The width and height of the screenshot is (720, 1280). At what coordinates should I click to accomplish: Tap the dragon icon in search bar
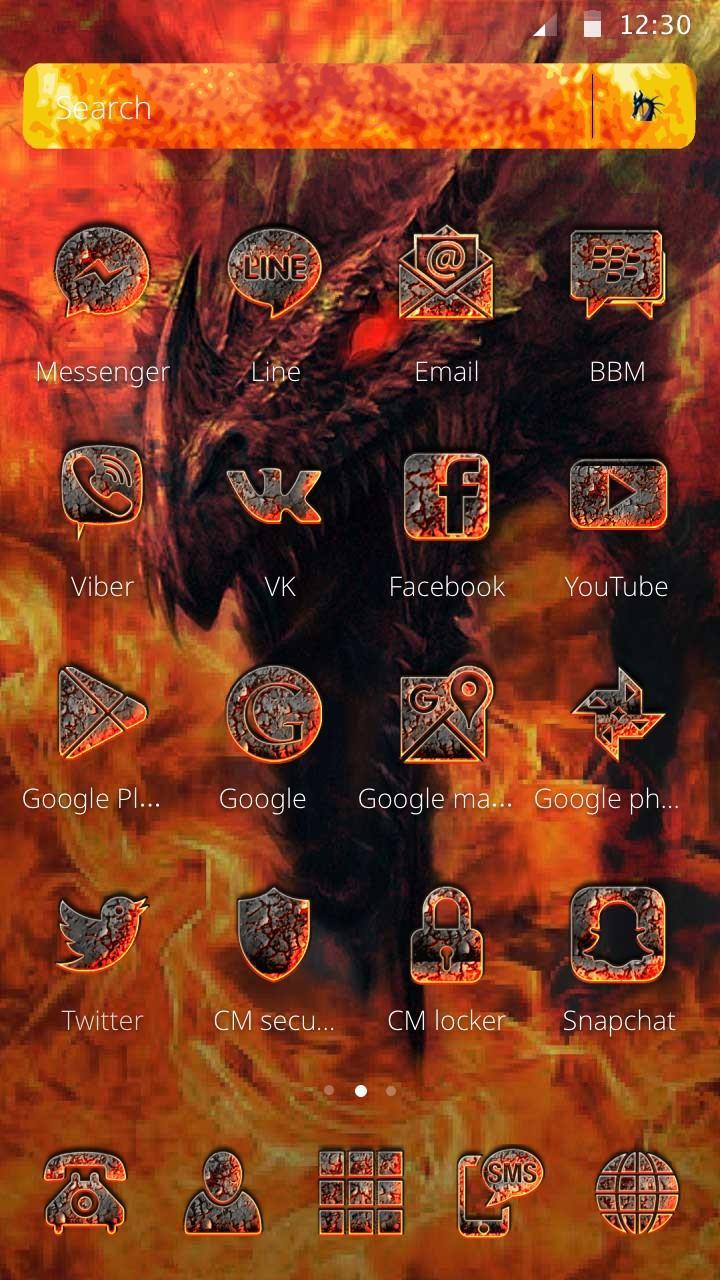[646, 106]
